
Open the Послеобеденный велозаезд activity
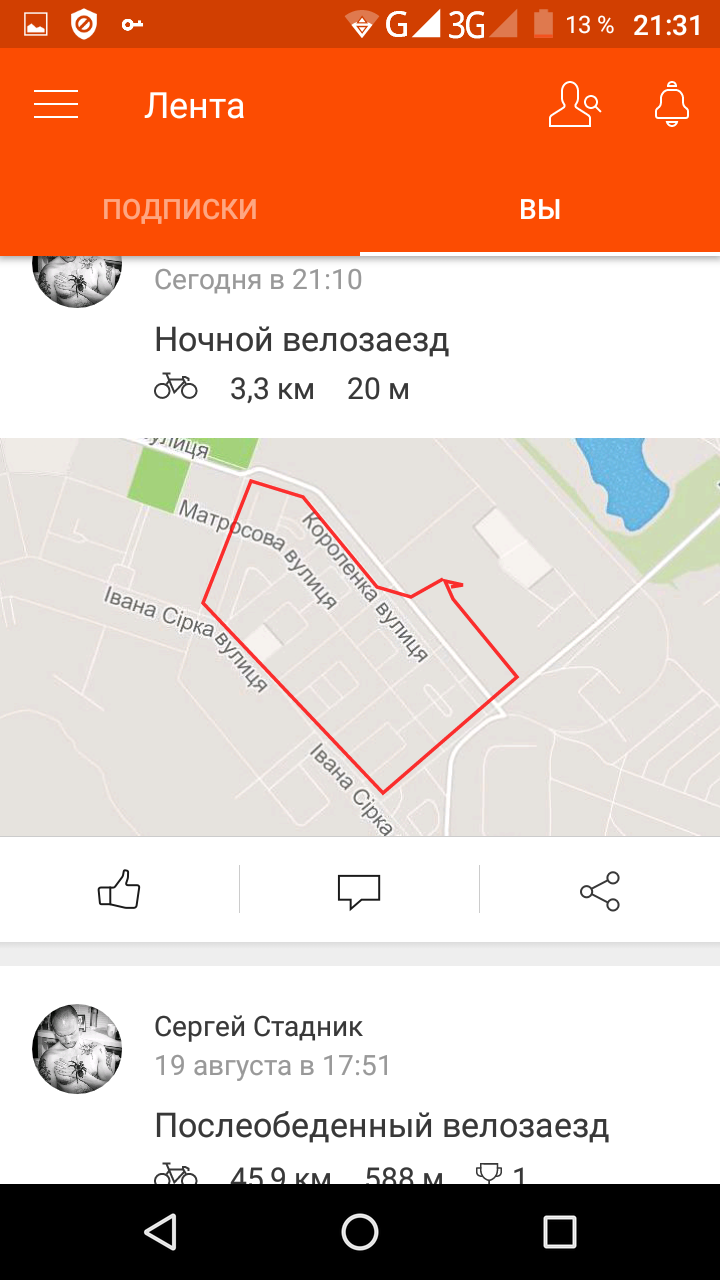pos(382,1126)
